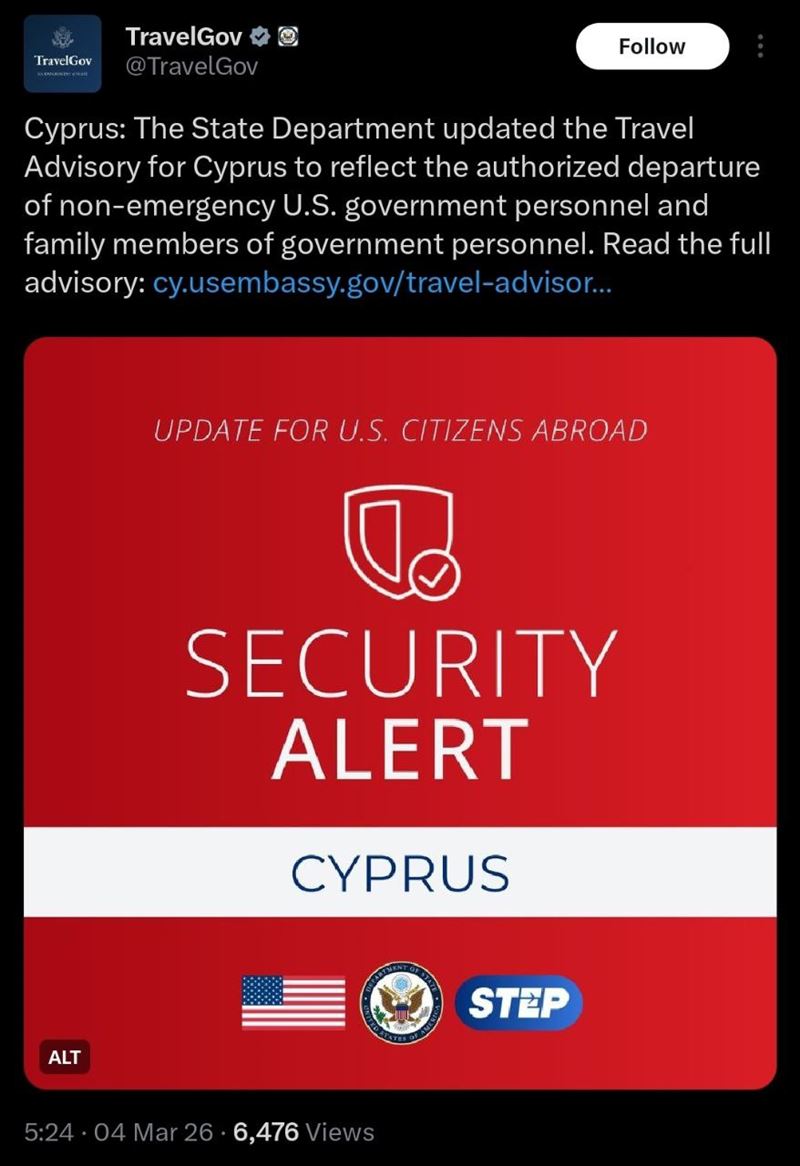Follow the TravelGov account
Viewport: 800px width, 1166px height.
(652, 46)
